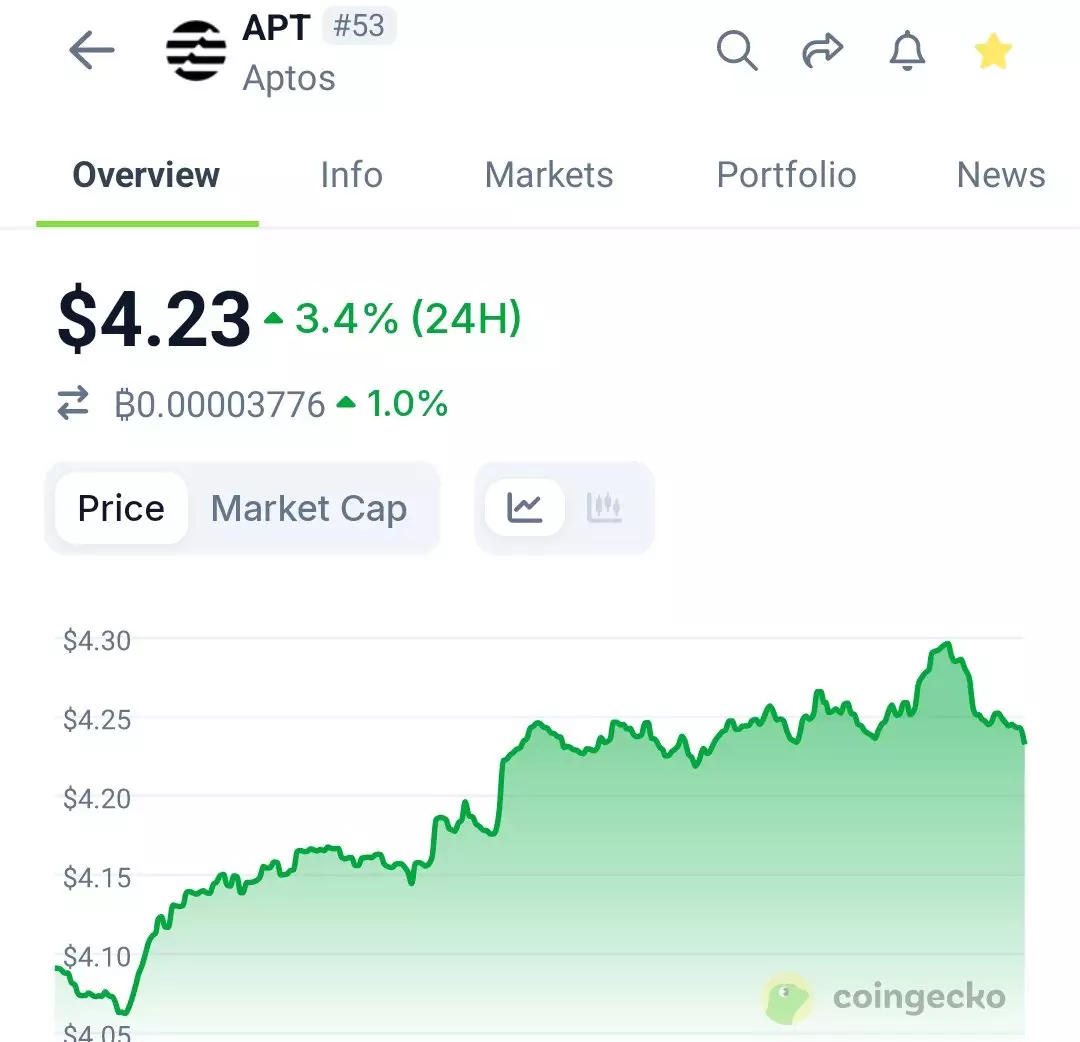Screen dimensions: 1080x1042
Task: Select line chart view
Action: 524,508
